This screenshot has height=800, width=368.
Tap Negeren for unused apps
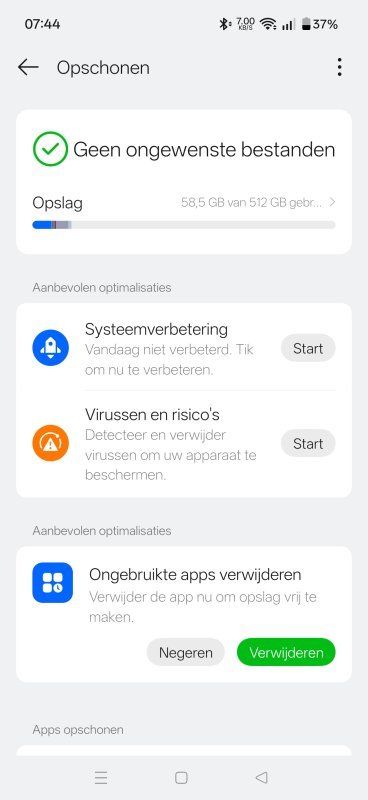click(186, 653)
